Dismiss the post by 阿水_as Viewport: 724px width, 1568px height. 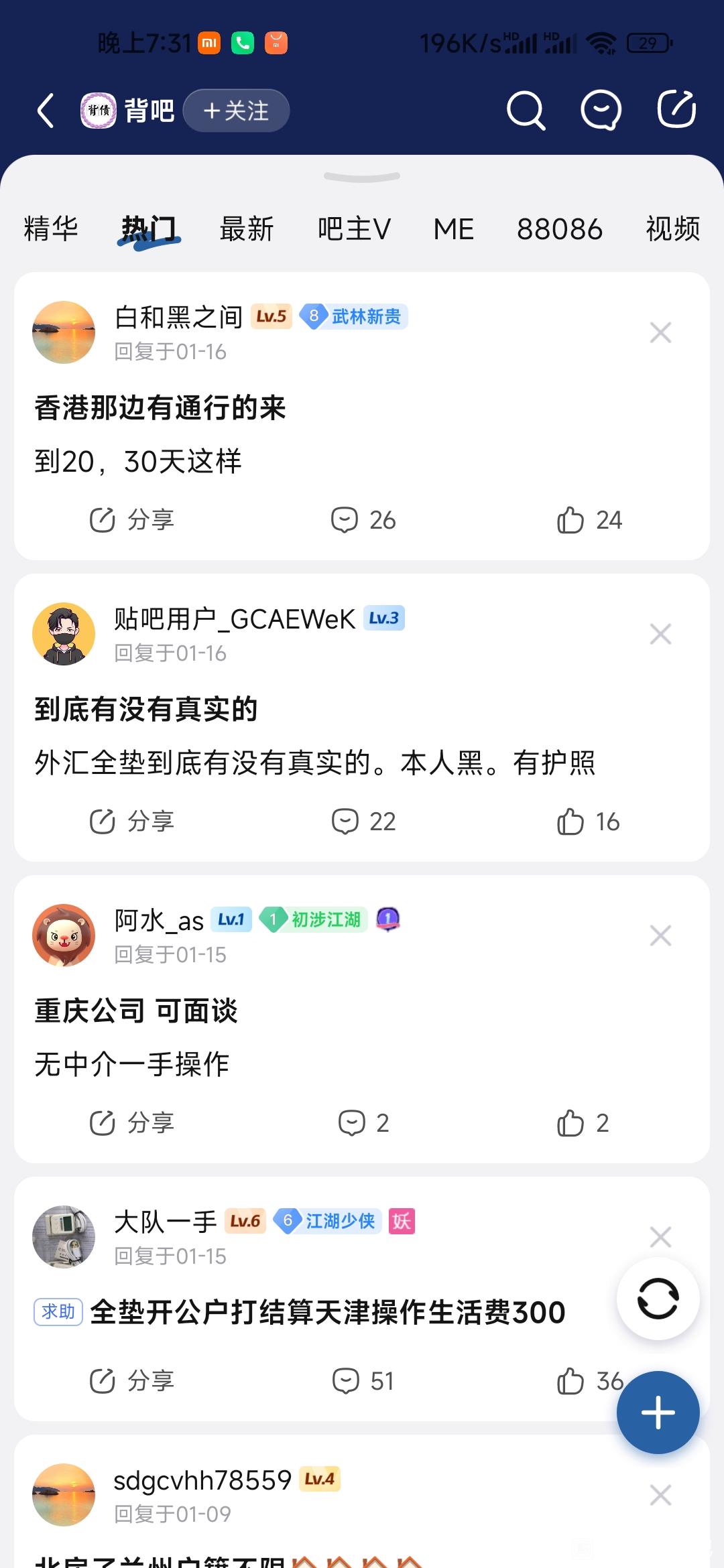[660, 935]
